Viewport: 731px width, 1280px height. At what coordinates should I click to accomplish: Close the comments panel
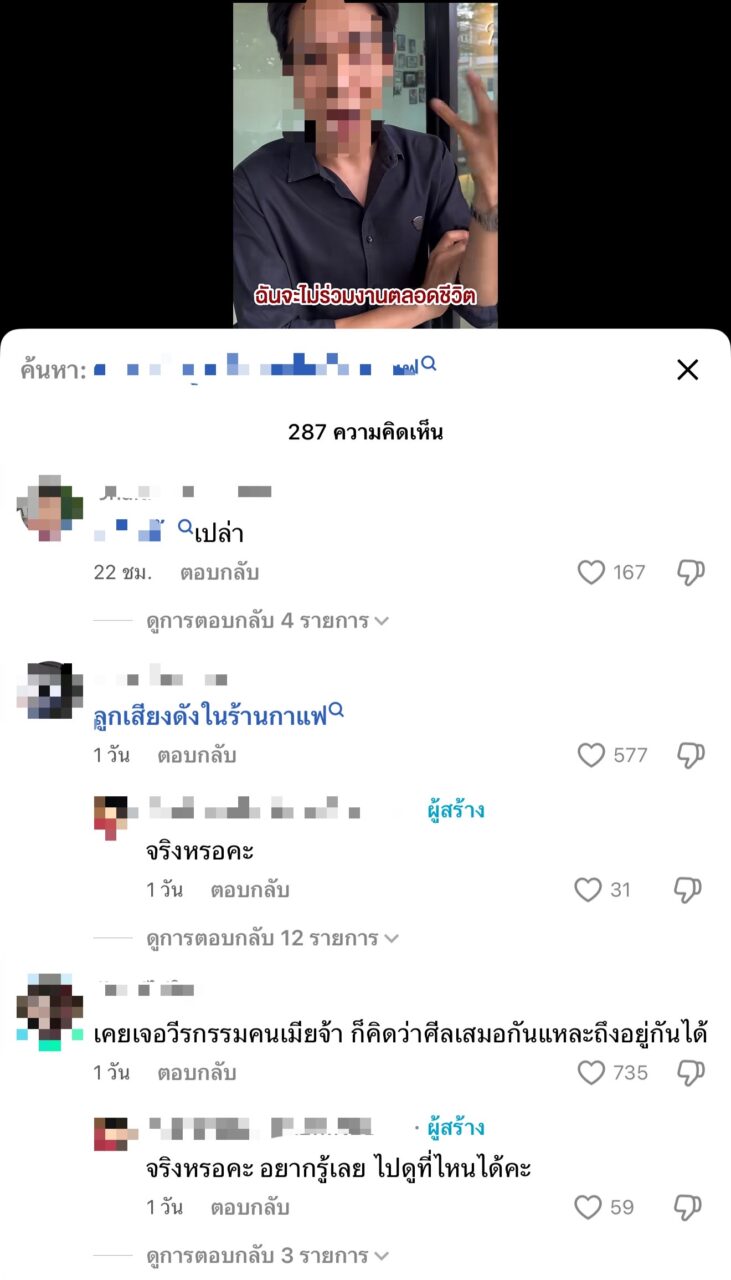click(687, 370)
